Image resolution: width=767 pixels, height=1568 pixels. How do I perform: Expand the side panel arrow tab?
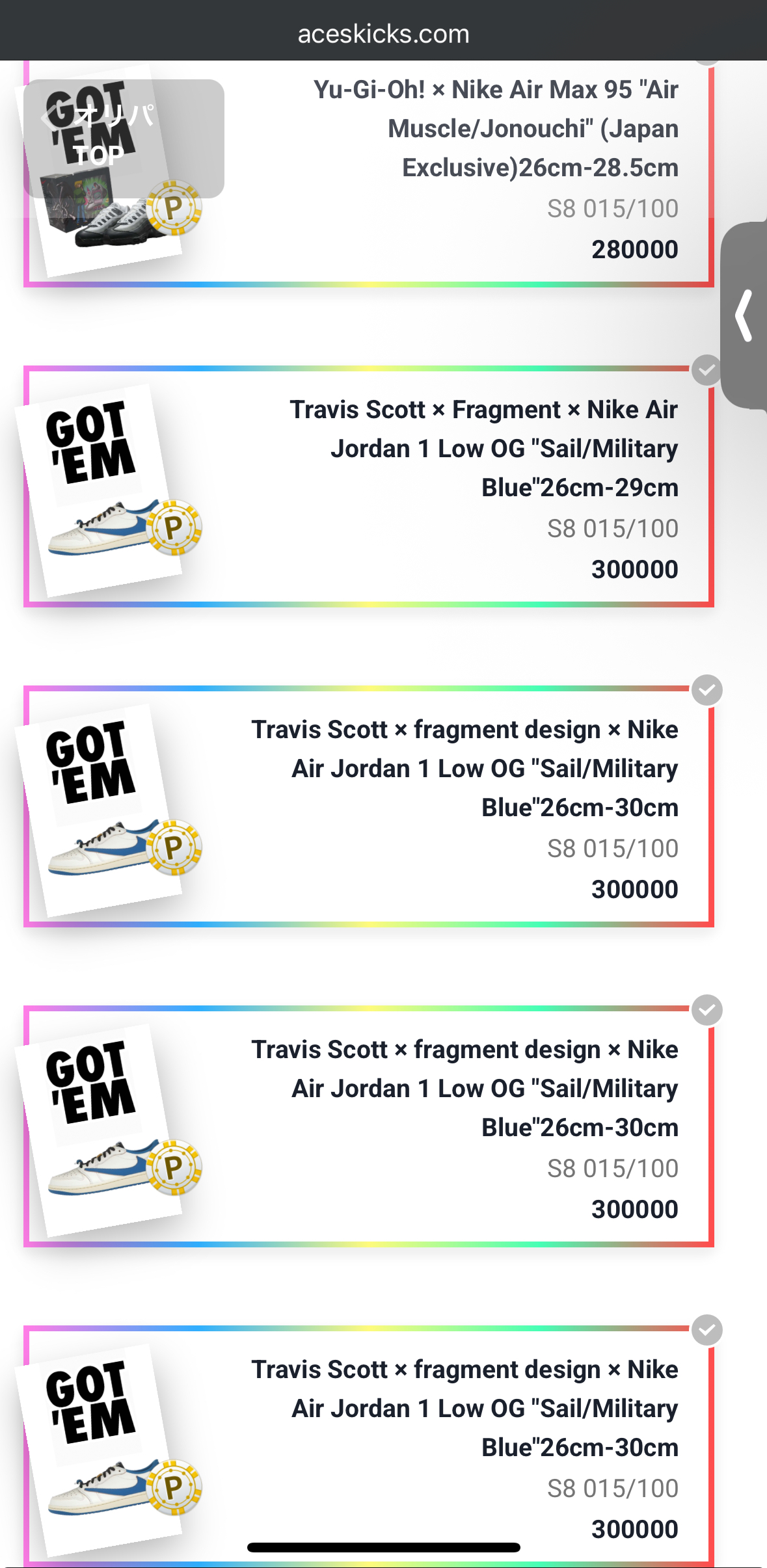[x=745, y=316]
